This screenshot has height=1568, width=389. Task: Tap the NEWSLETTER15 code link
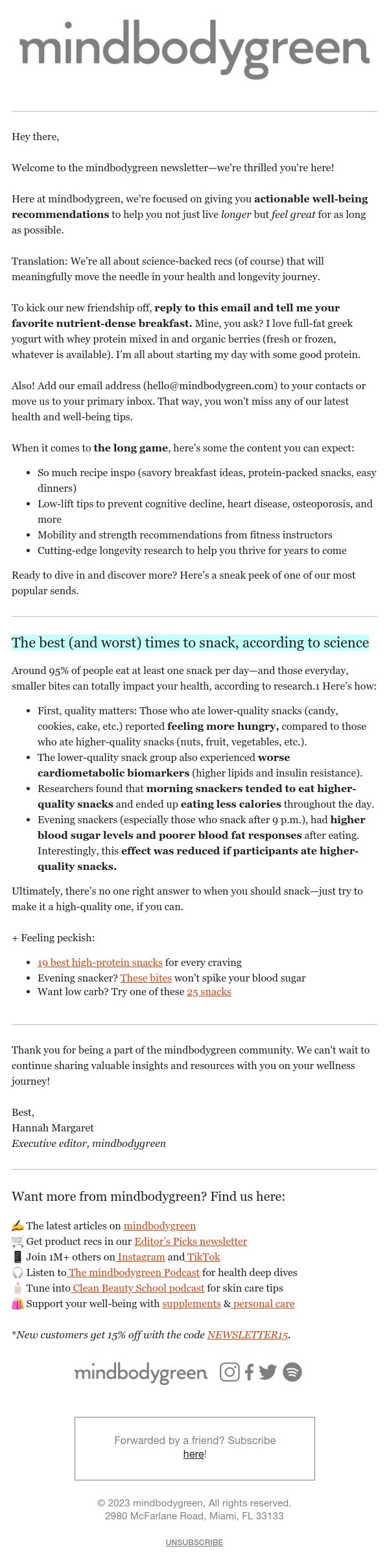[247, 1334]
